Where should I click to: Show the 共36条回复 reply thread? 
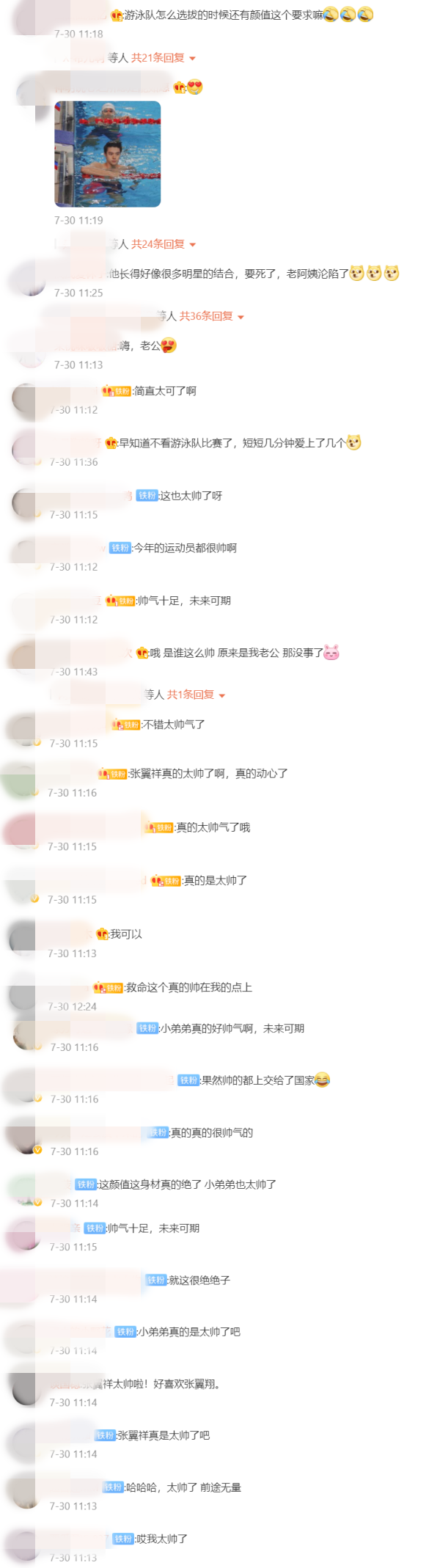[211, 316]
